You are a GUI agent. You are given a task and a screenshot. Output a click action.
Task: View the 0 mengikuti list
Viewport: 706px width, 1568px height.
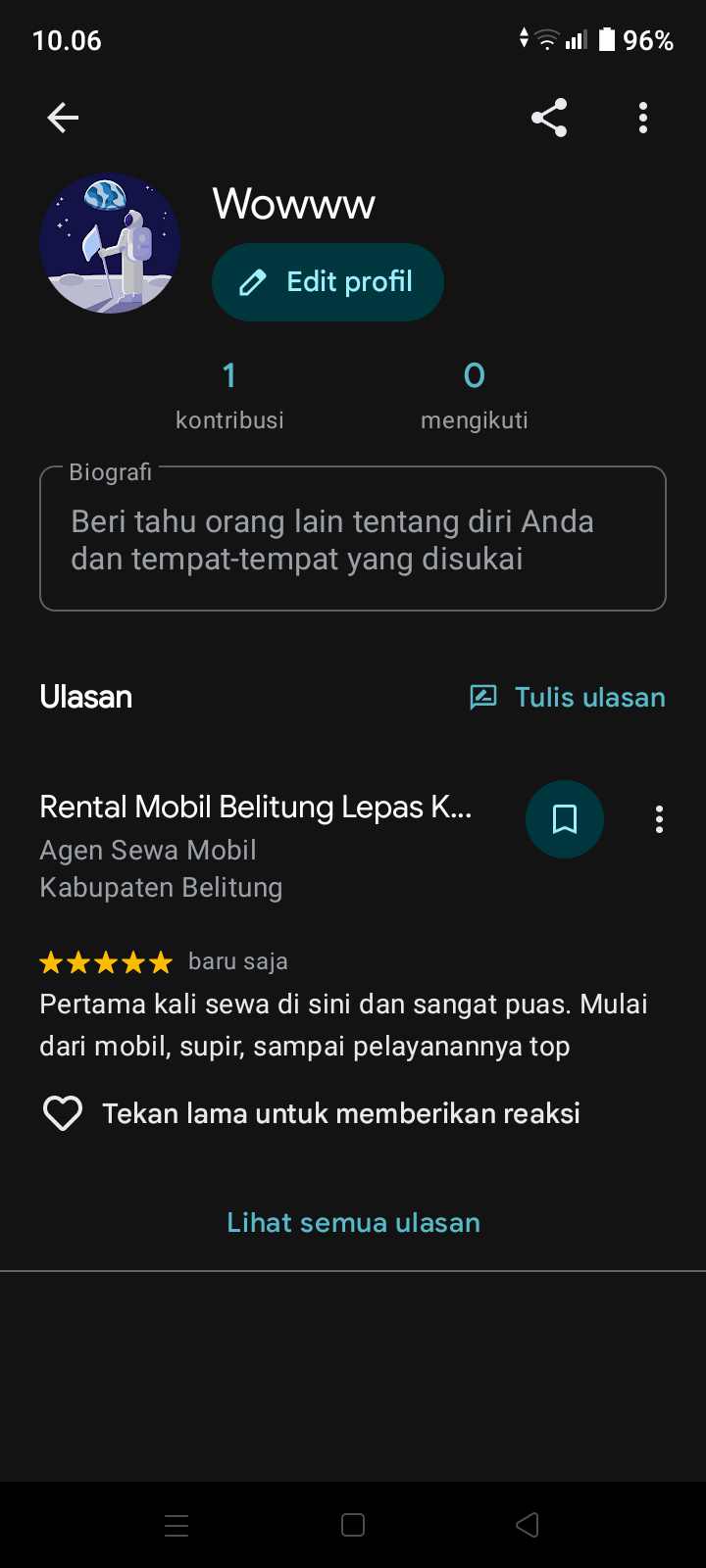coord(475,394)
